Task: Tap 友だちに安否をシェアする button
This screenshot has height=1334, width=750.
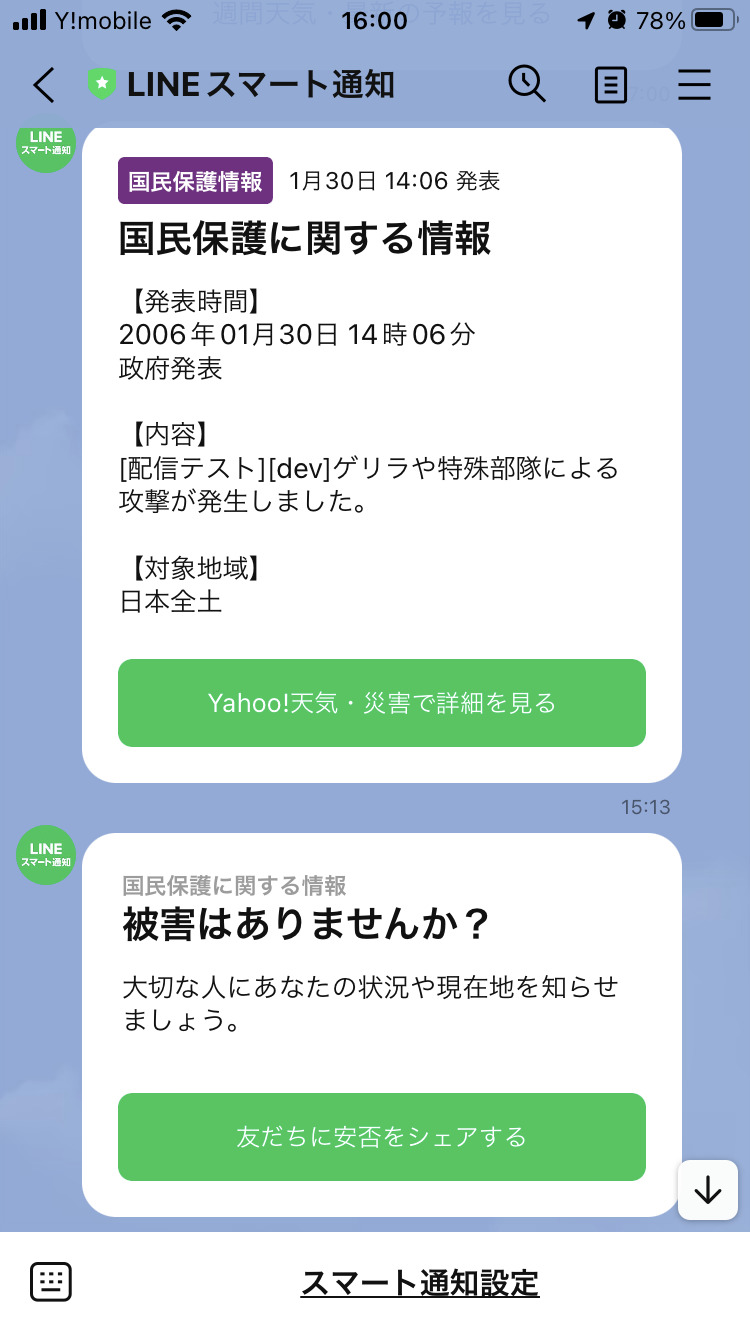Action: point(382,1137)
